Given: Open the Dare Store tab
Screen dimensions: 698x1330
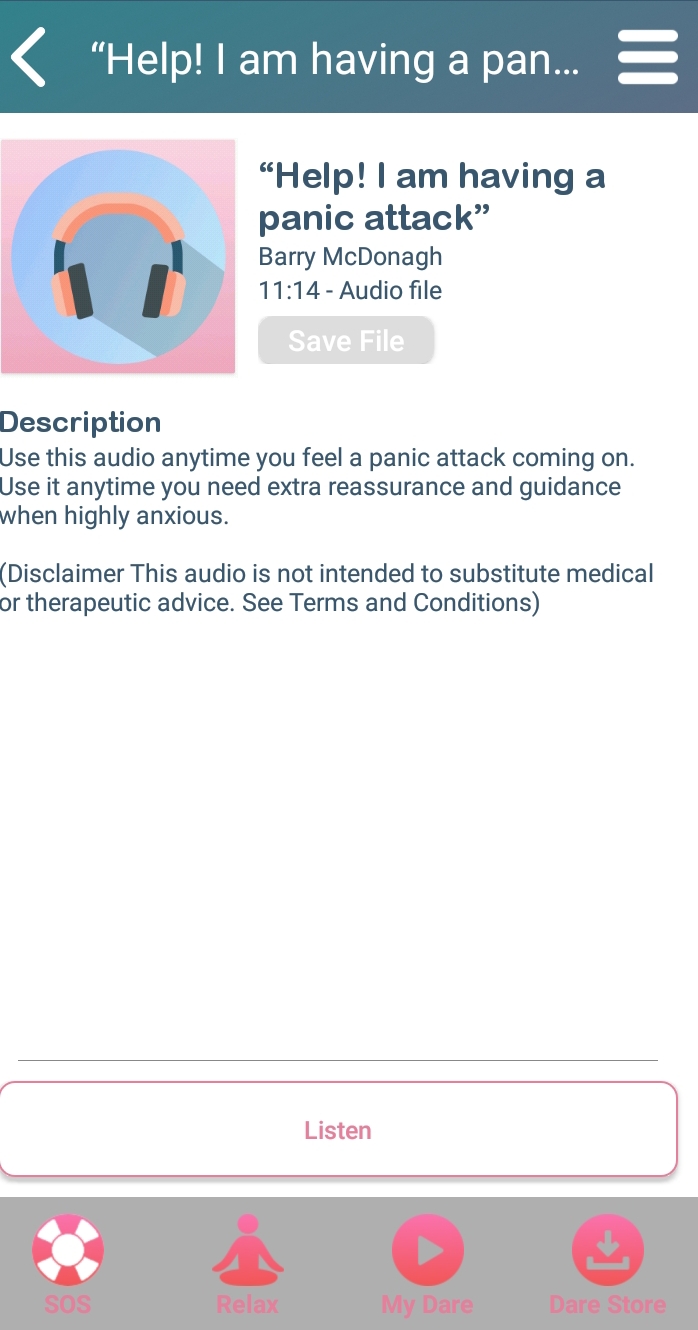Looking at the screenshot, I should coord(607,1264).
